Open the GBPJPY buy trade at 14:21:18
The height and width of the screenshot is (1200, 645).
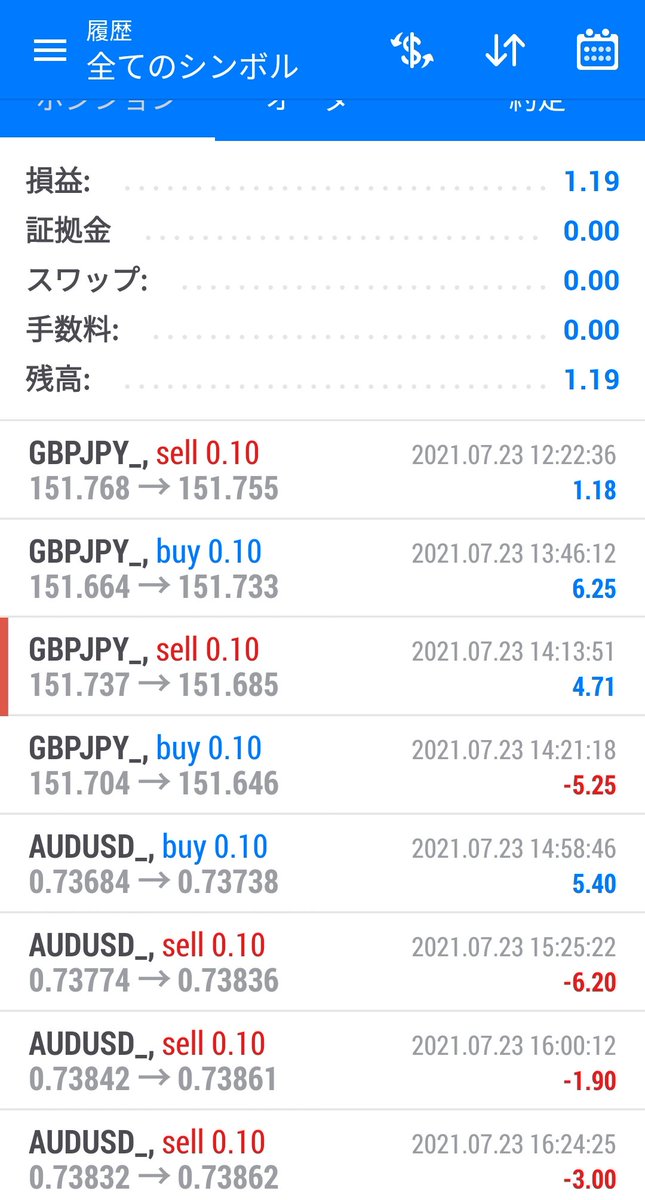pyautogui.click(x=322, y=765)
